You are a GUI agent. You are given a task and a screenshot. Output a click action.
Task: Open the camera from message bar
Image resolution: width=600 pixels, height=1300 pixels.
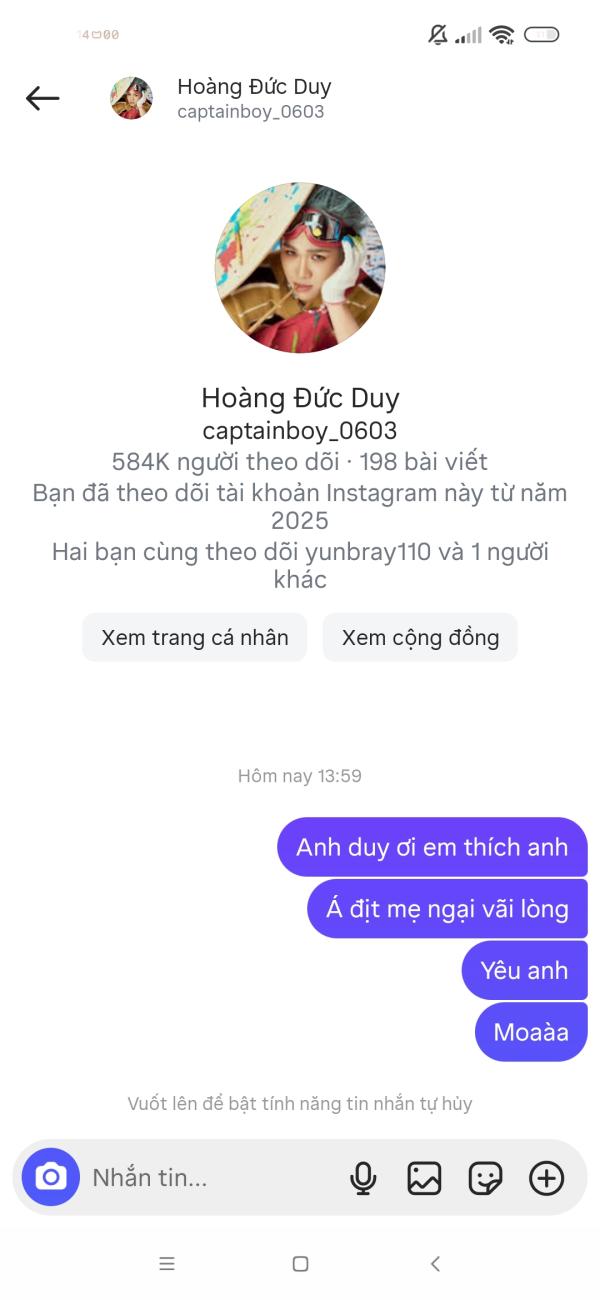click(x=51, y=1178)
